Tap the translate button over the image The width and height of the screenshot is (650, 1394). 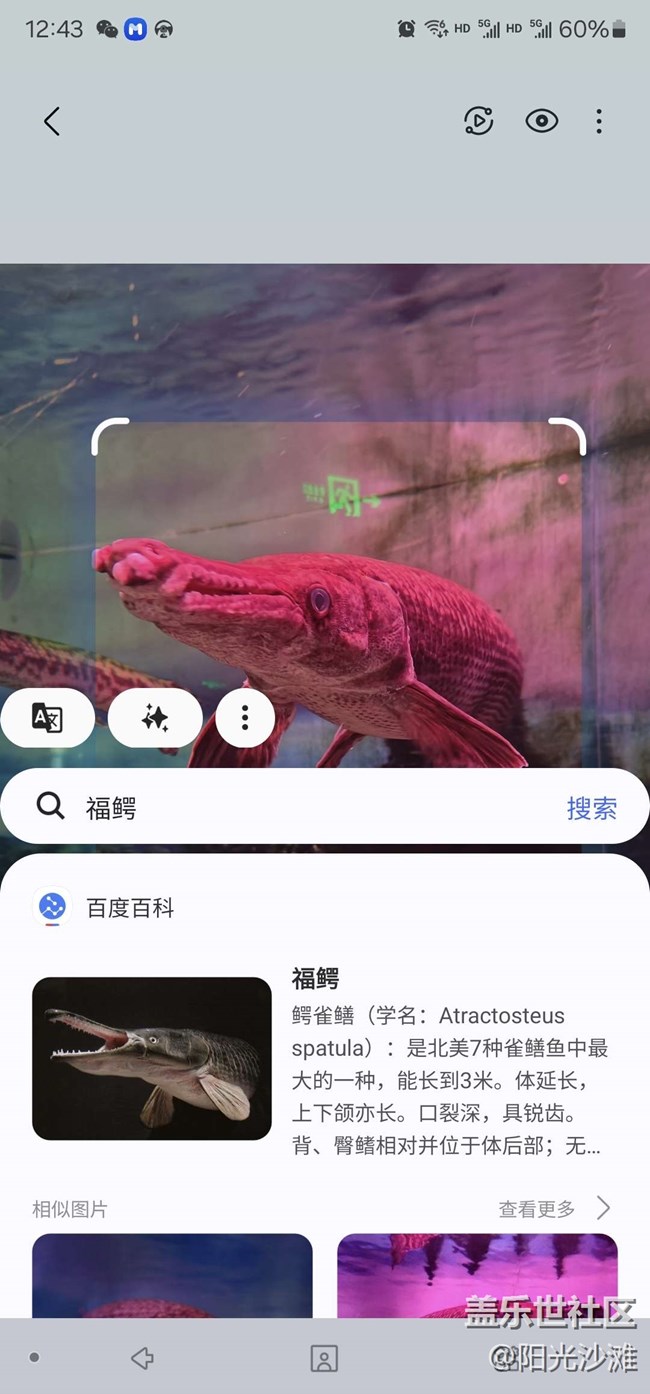click(x=47, y=718)
